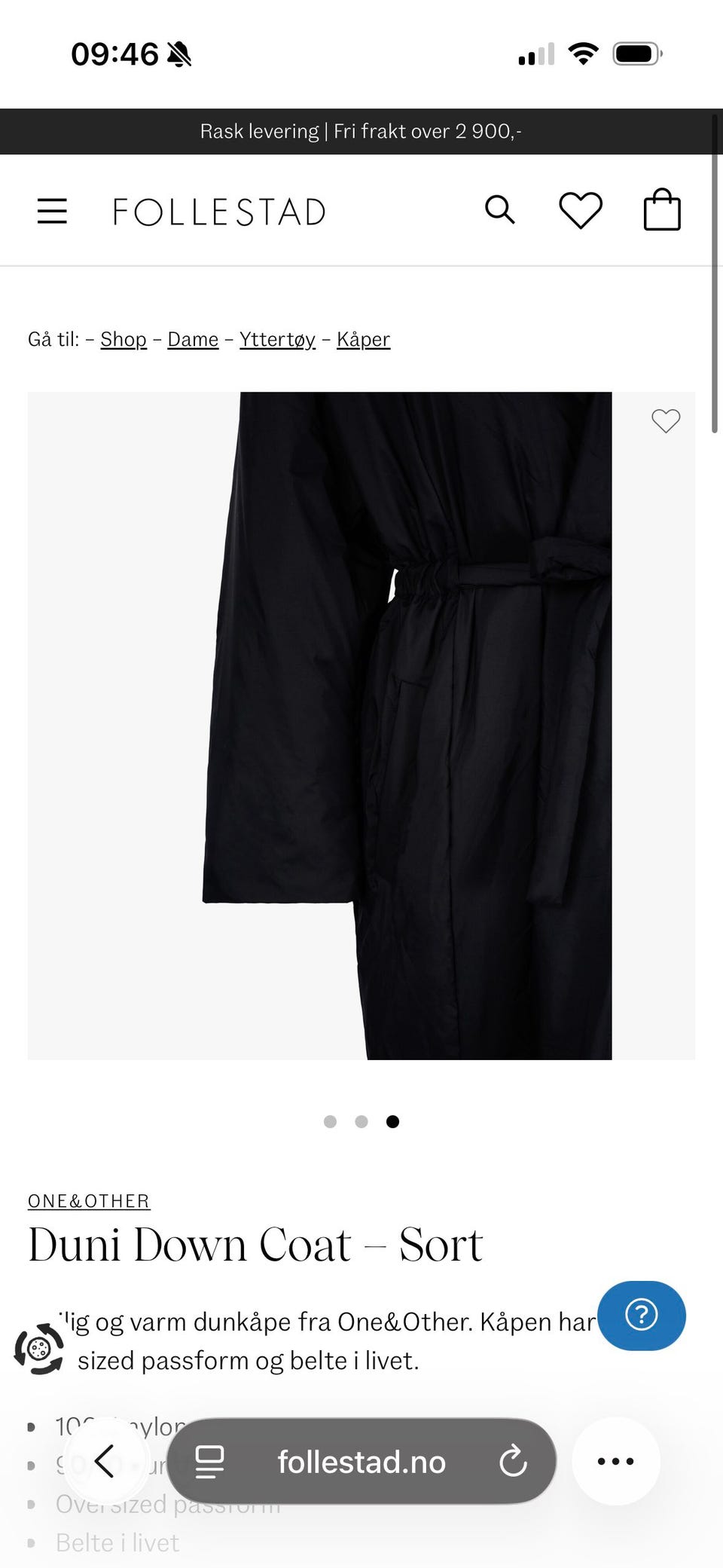Image resolution: width=723 pixels, height=1568 pixels.
Task: Navigate to Yttertøy category
Action: (x=277, y=339)
